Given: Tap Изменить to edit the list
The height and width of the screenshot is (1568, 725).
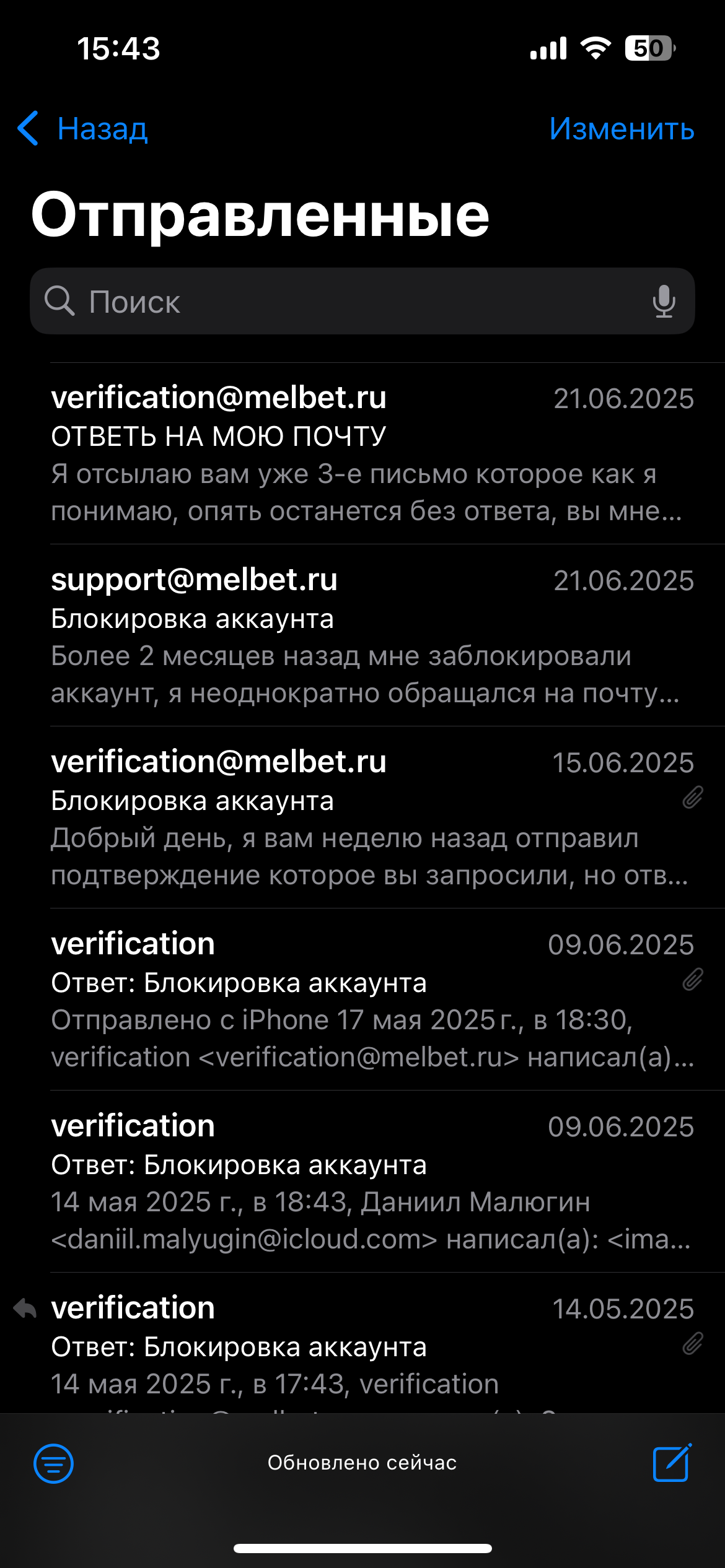Looking at the screenshot, I should tap(621, 129).
